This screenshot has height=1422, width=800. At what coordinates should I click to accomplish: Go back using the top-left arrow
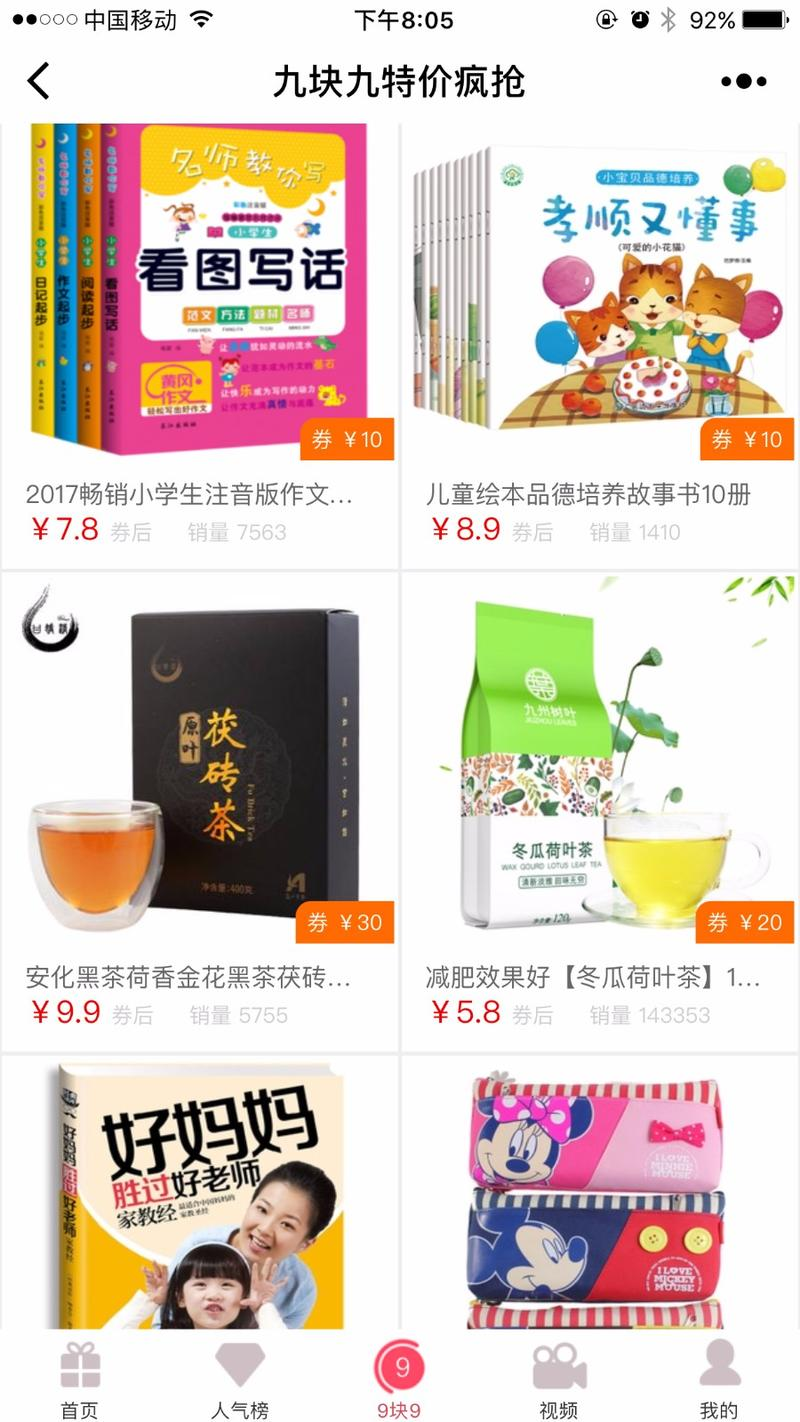[38, 81]
